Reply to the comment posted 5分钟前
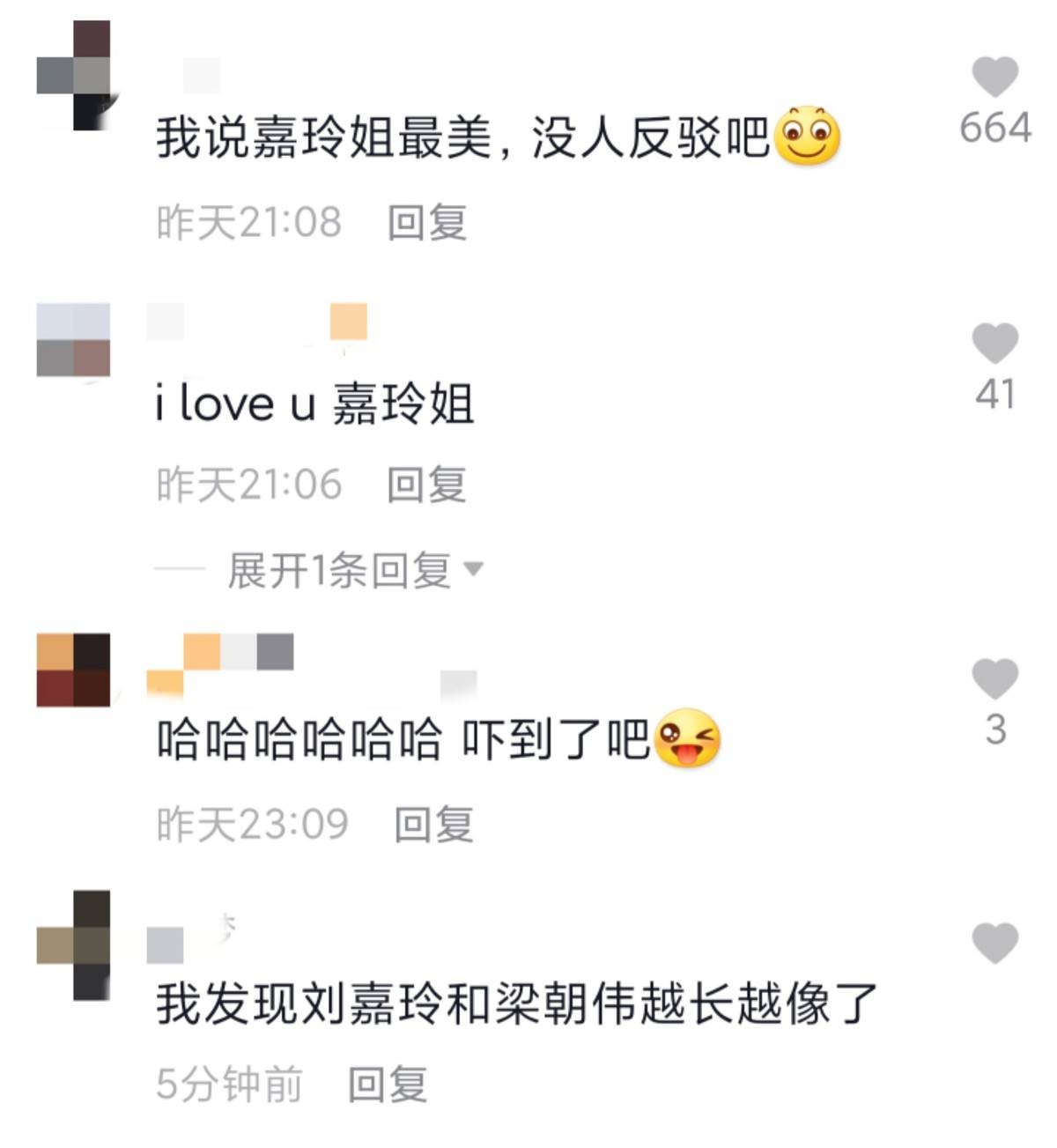This screenshot has width=1057, height=1148. point(388,1085)
